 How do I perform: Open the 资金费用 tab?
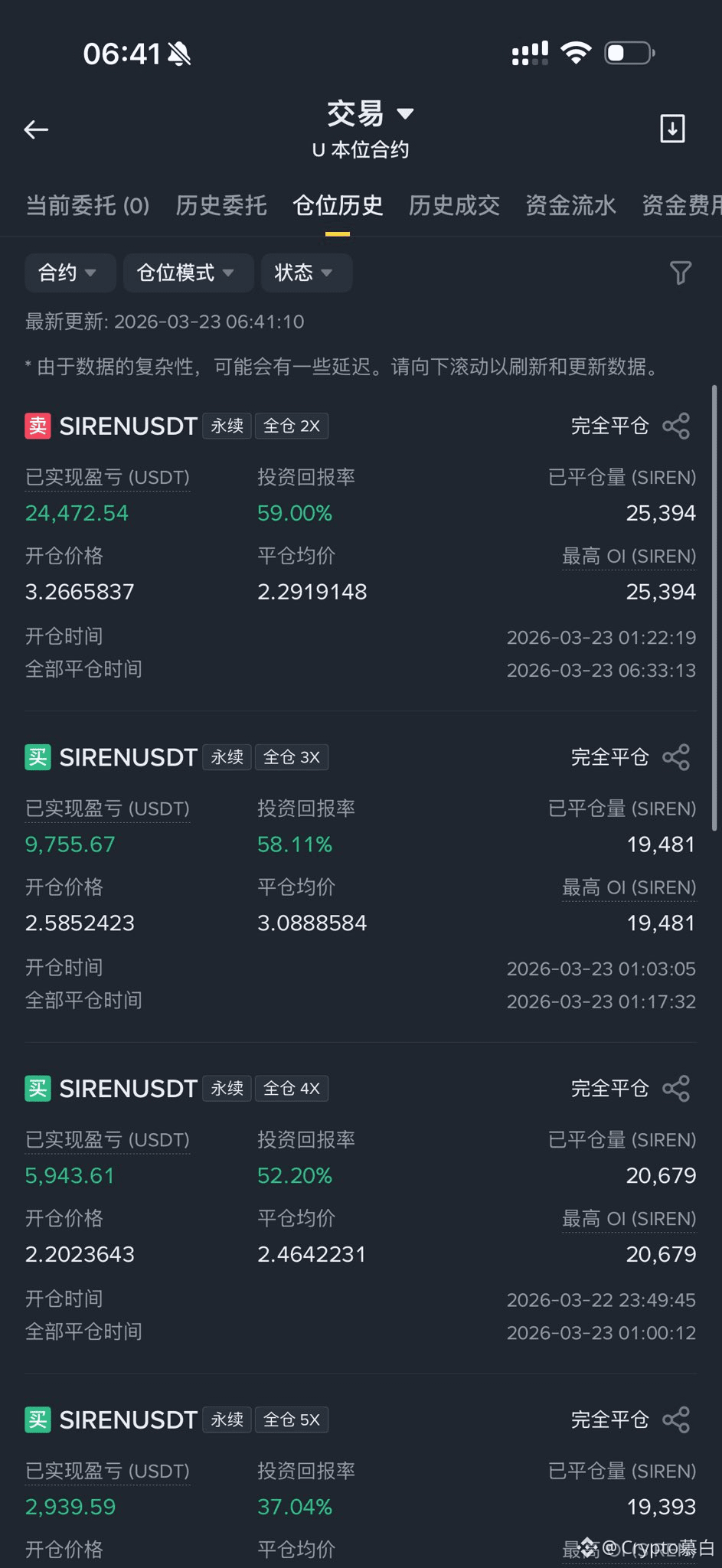pyautogui.click(x=681, y=205)
